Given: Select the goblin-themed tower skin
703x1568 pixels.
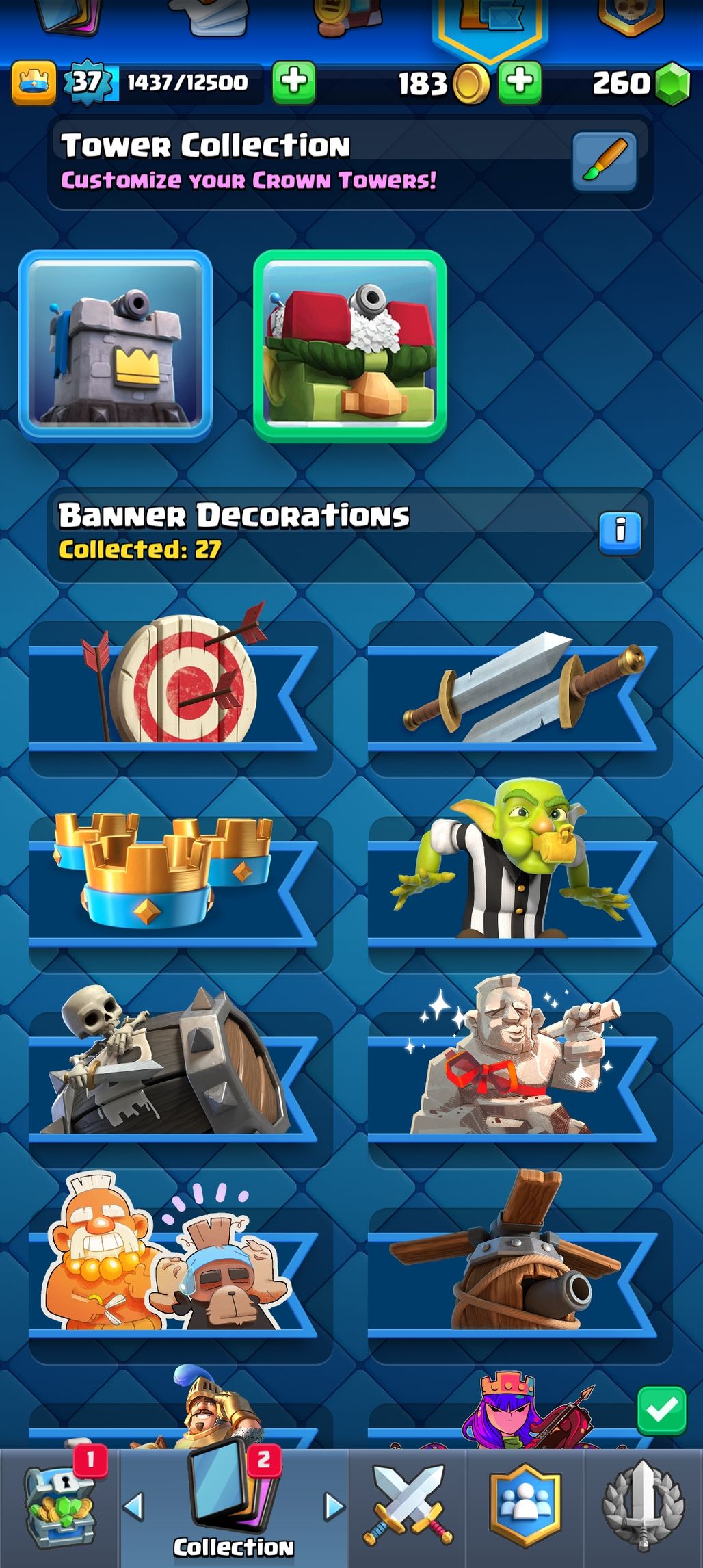Looking at the screenshot, I should point(349,346).
